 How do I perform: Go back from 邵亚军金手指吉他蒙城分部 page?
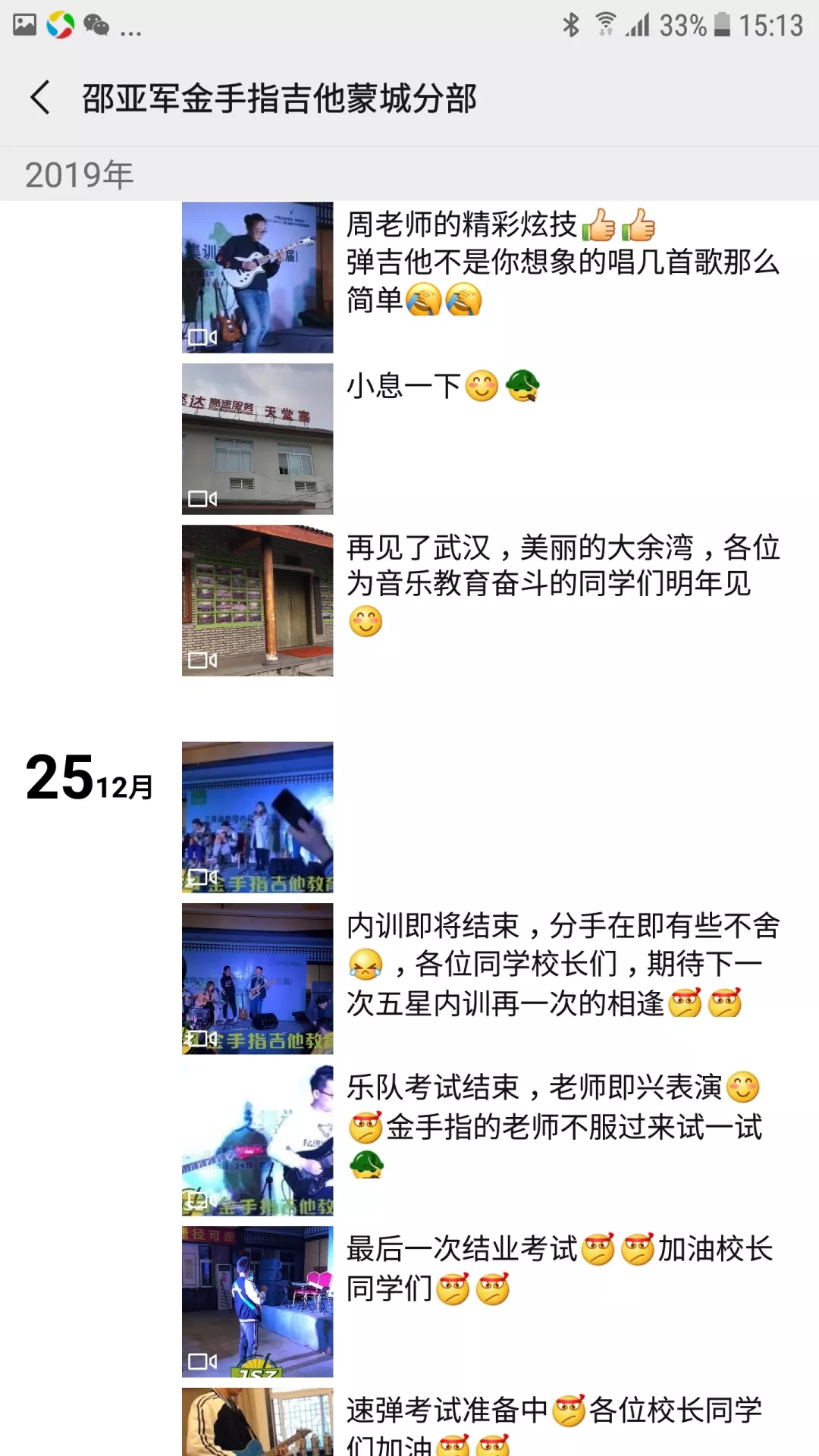tap(41, 98)
